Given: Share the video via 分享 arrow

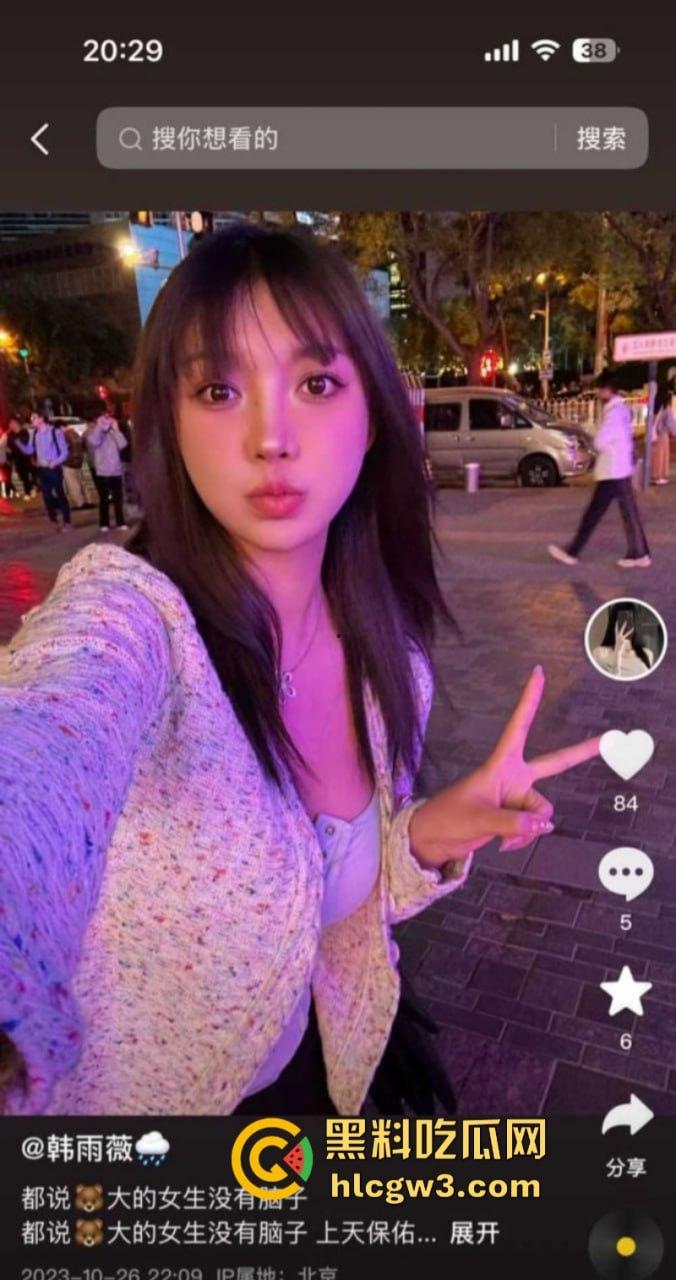Looking at the screenshot, I should (626, 1118).
